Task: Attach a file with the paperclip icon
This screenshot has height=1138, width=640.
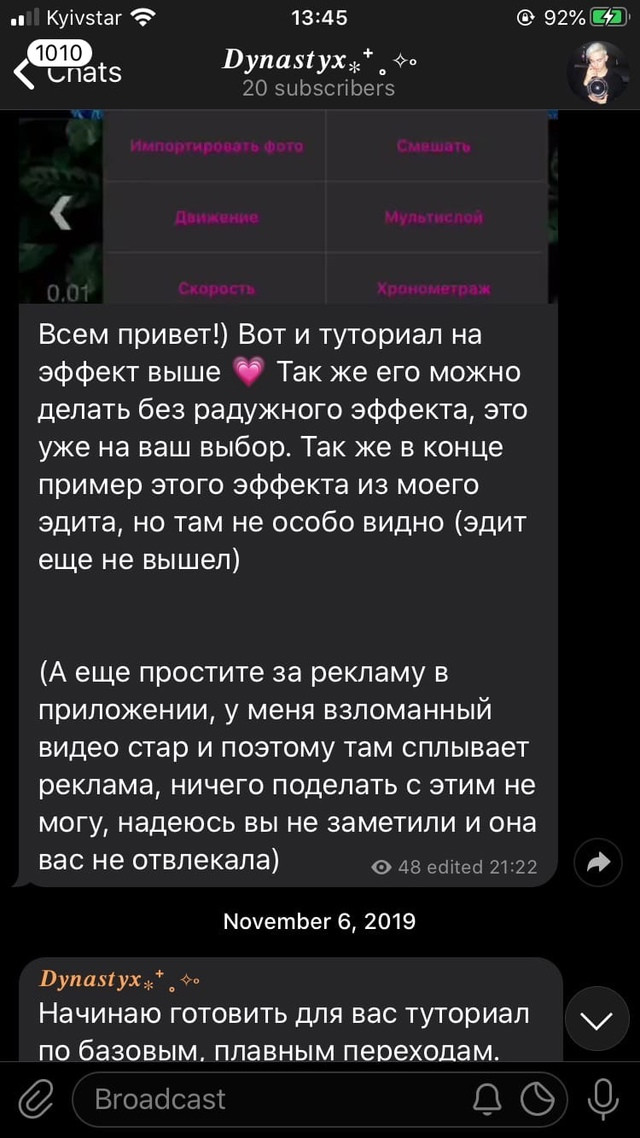Action: click(x=35, y=1100)
